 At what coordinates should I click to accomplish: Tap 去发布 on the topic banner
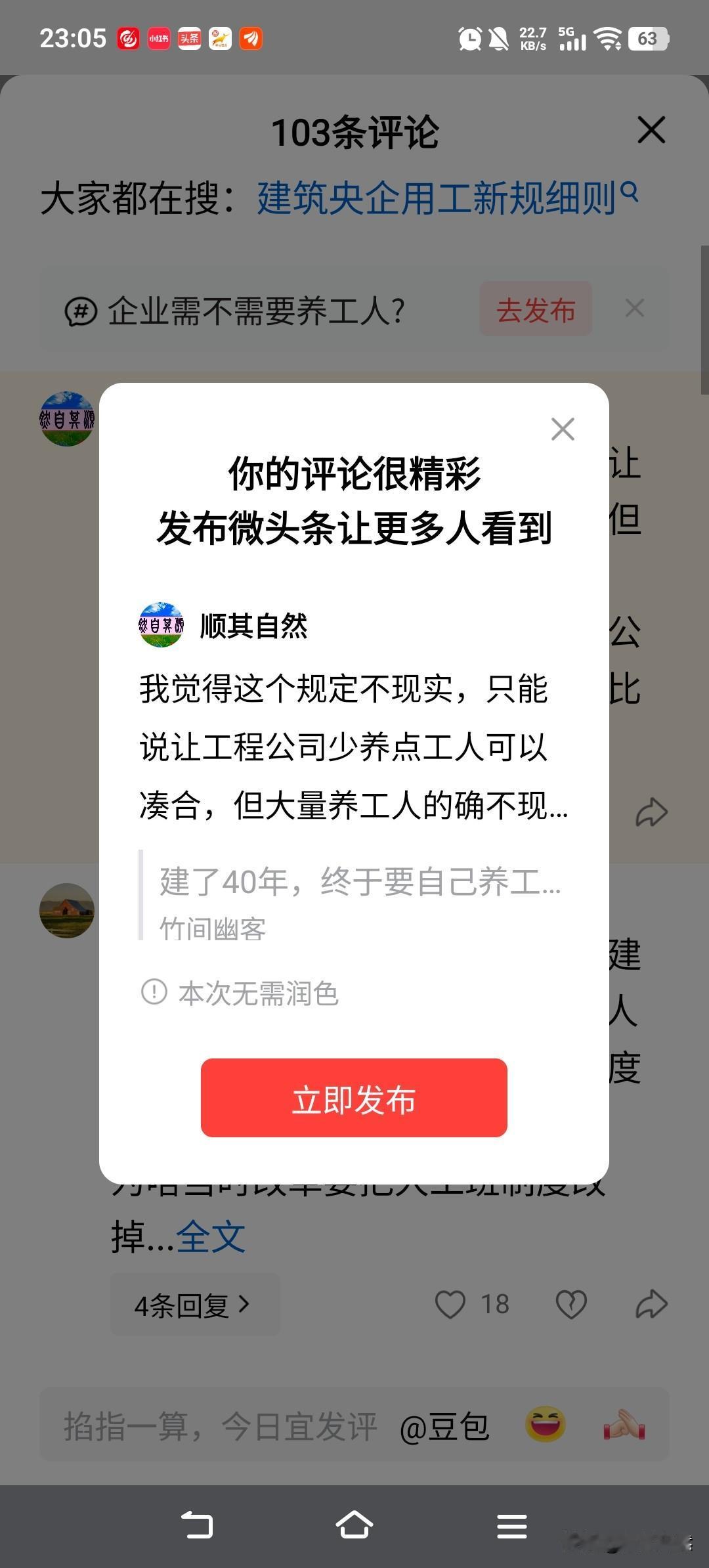(536, 309)
